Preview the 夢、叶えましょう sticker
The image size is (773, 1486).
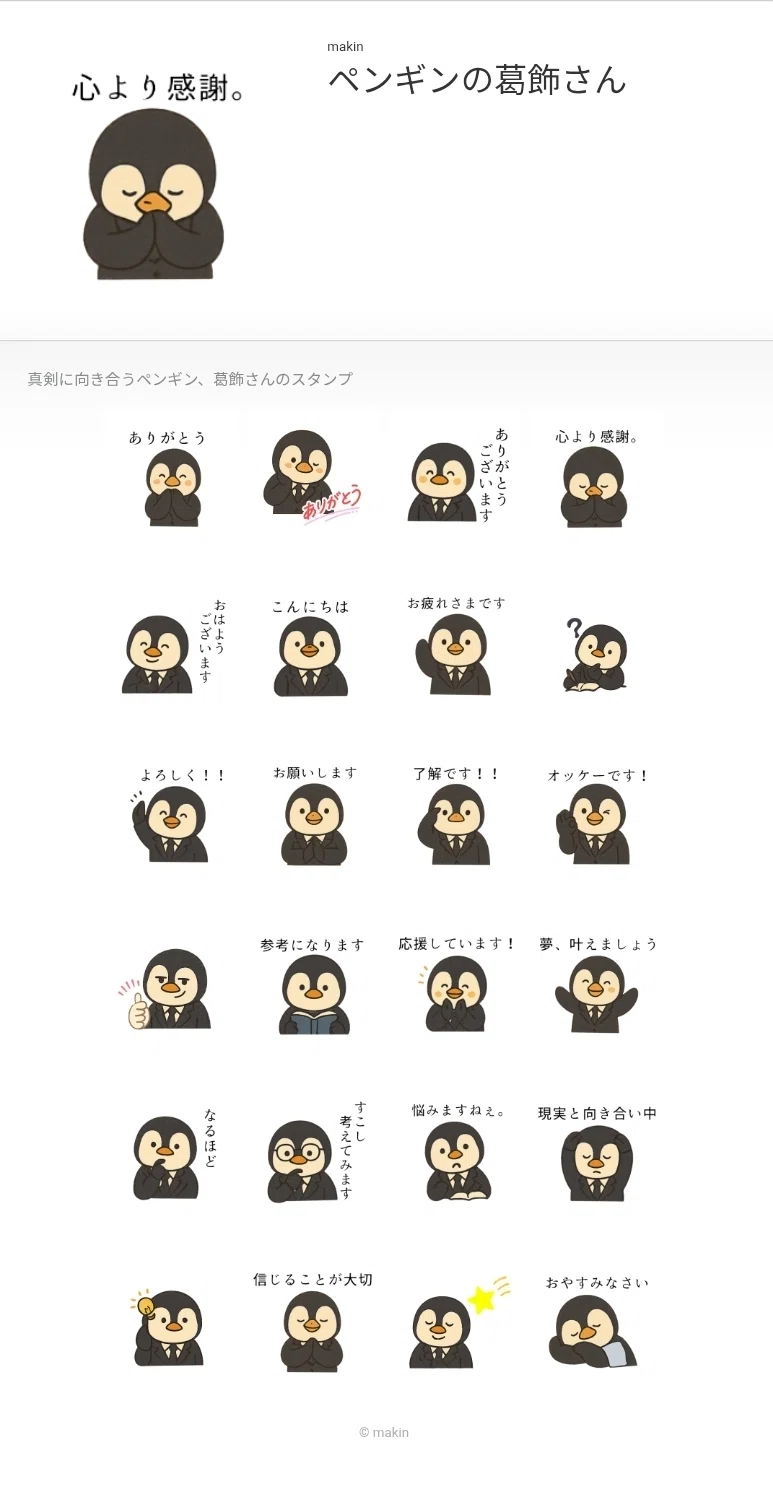598,984
